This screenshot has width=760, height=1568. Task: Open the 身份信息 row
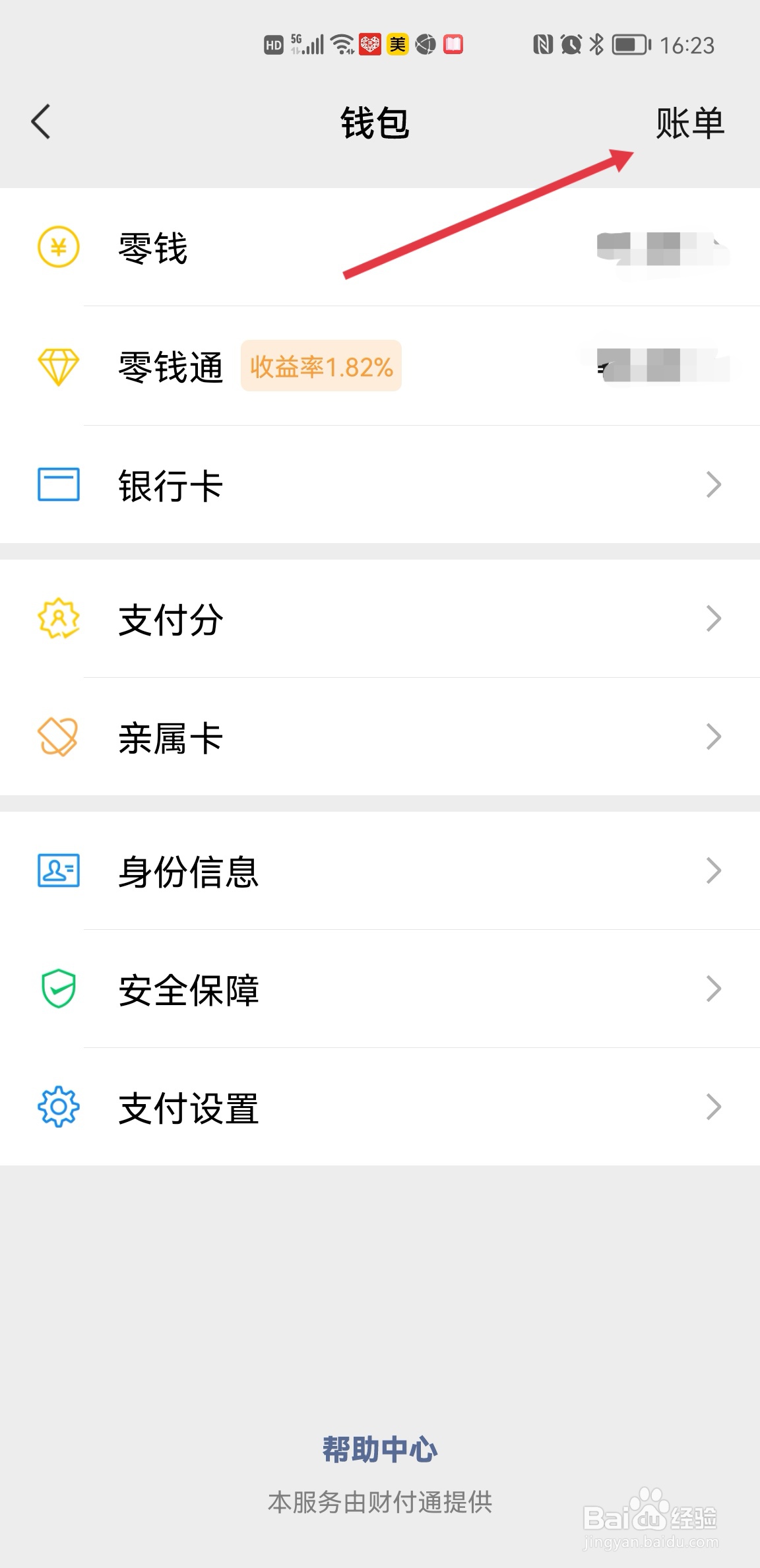coord(380,871)
